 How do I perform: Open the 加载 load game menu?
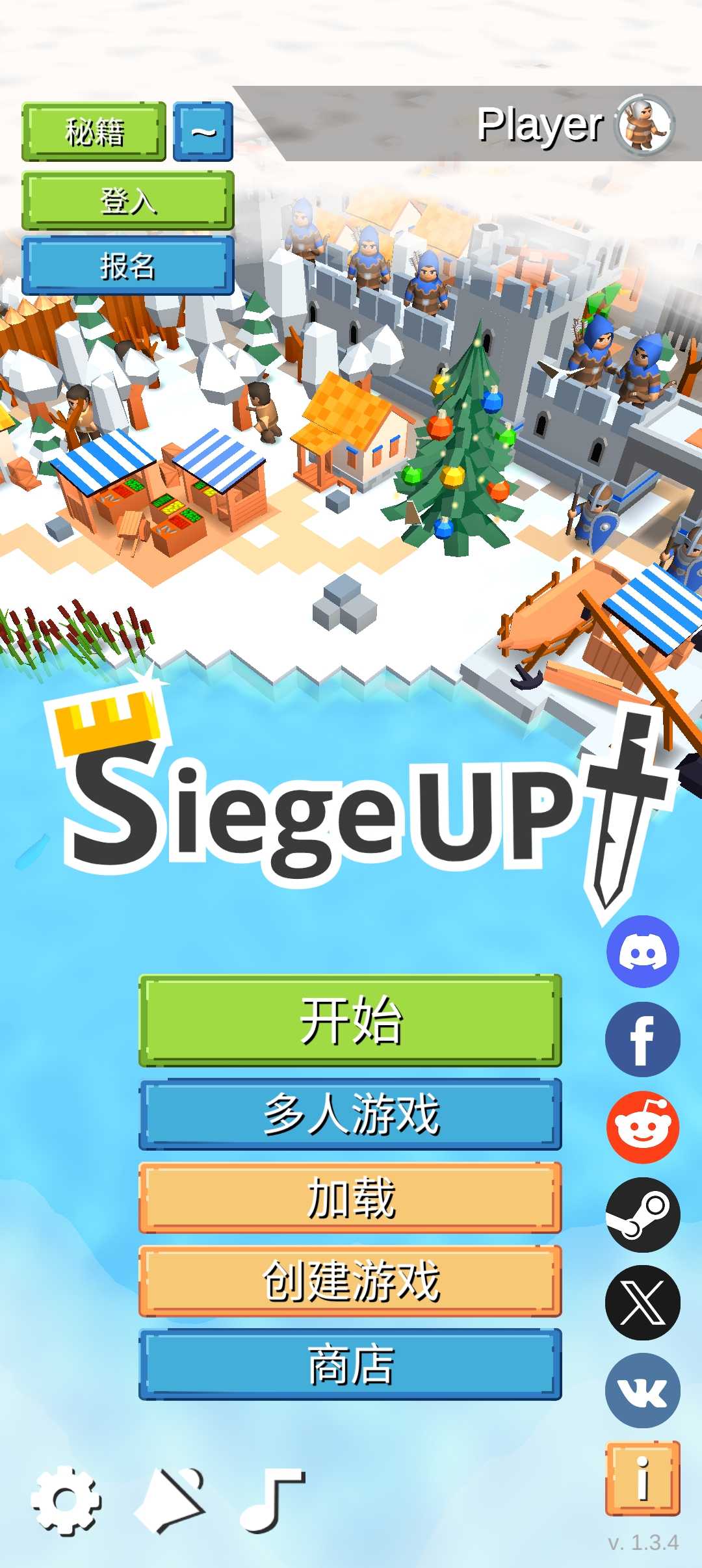pos(350,1197)
